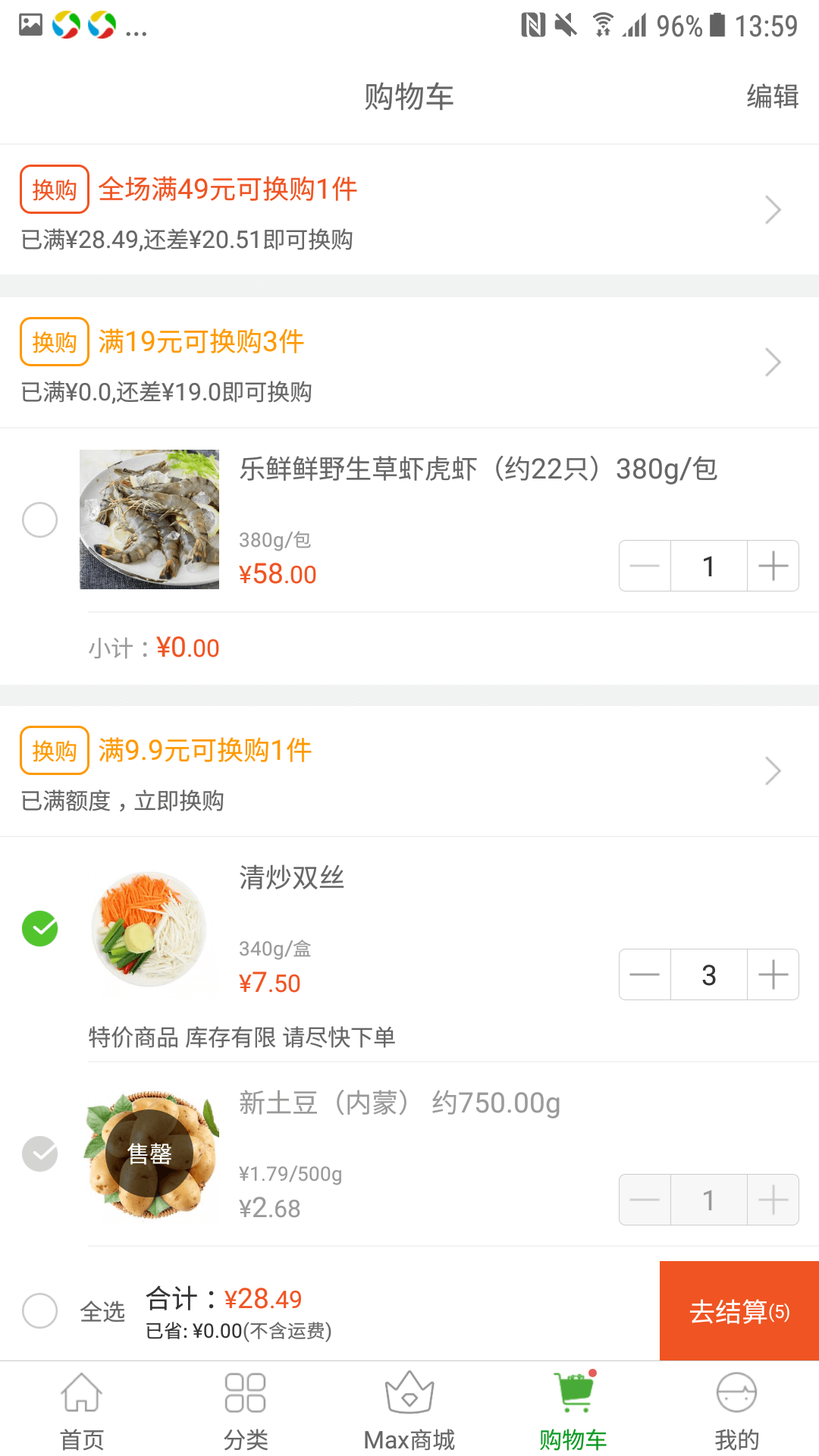The image size is (819, 1456).
Task: Tap the 编辑 edit button
Action: pos(770,97)
